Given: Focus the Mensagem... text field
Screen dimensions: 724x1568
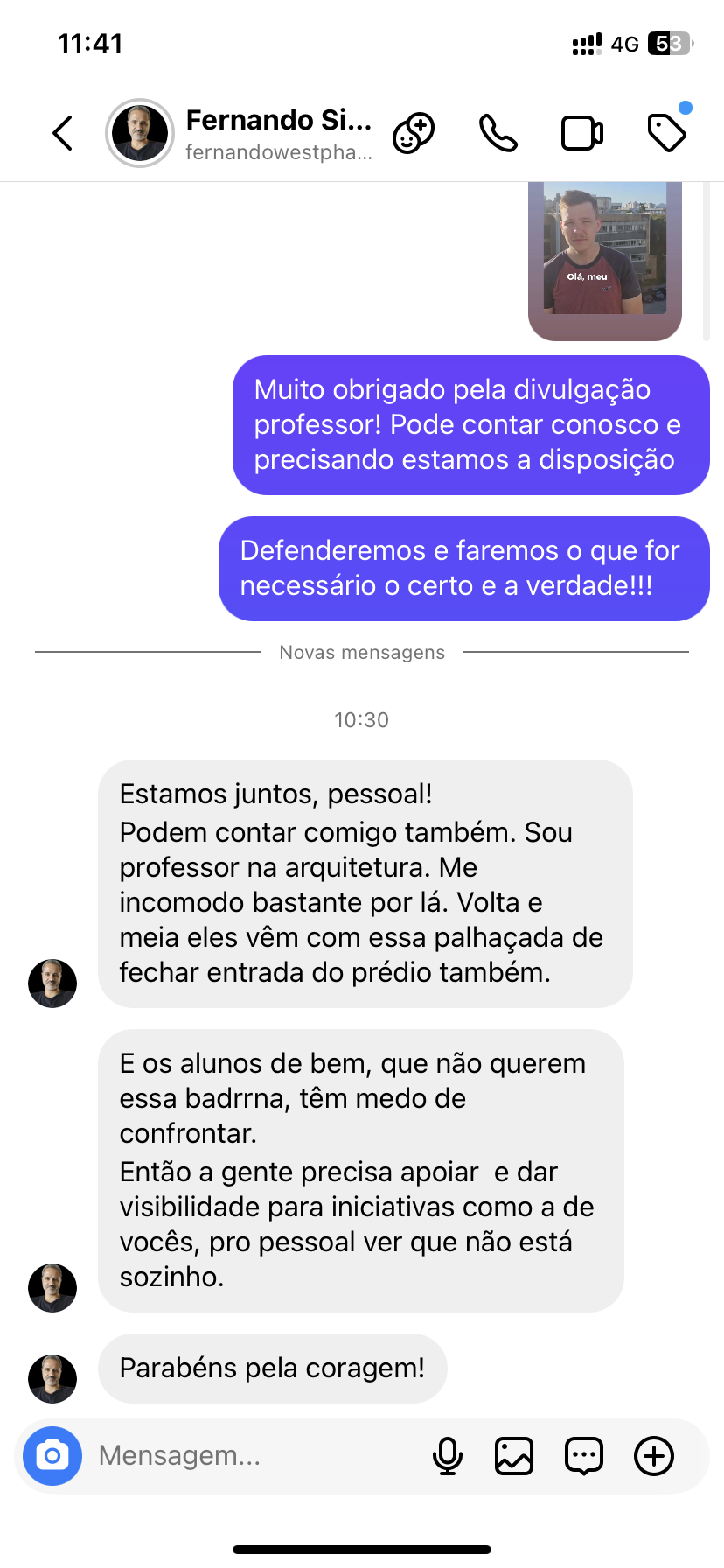Looking at the screenshot, I should pyautogui.click(x=254, y=1456).
